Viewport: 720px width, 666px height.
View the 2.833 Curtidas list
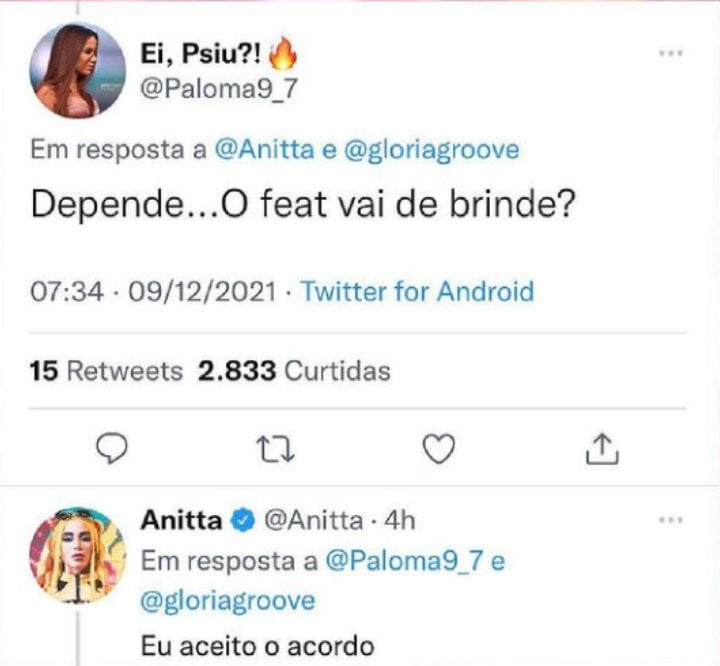294,371
